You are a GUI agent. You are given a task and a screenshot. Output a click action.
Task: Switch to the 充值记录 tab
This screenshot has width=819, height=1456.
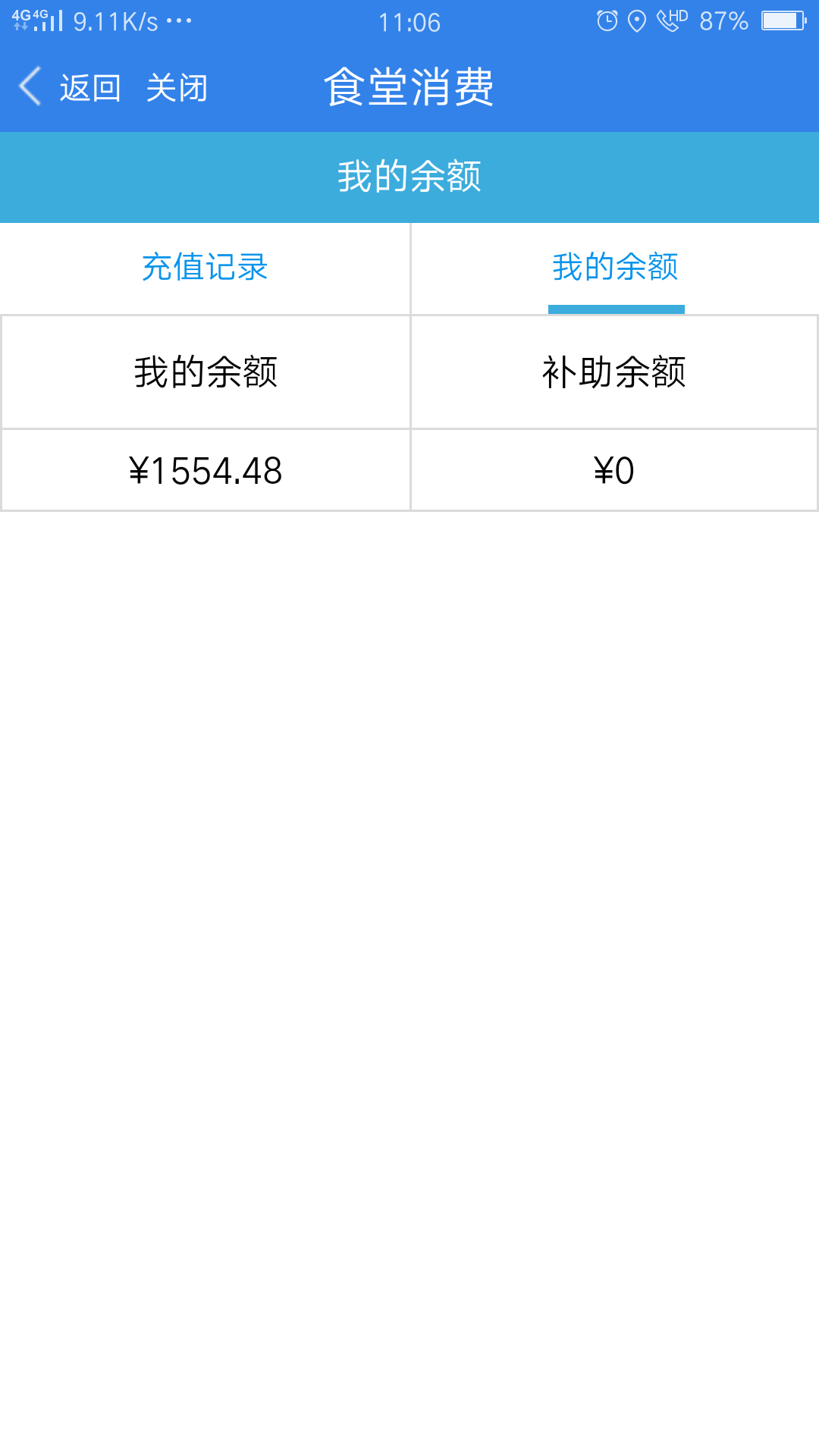coord(205,268)
